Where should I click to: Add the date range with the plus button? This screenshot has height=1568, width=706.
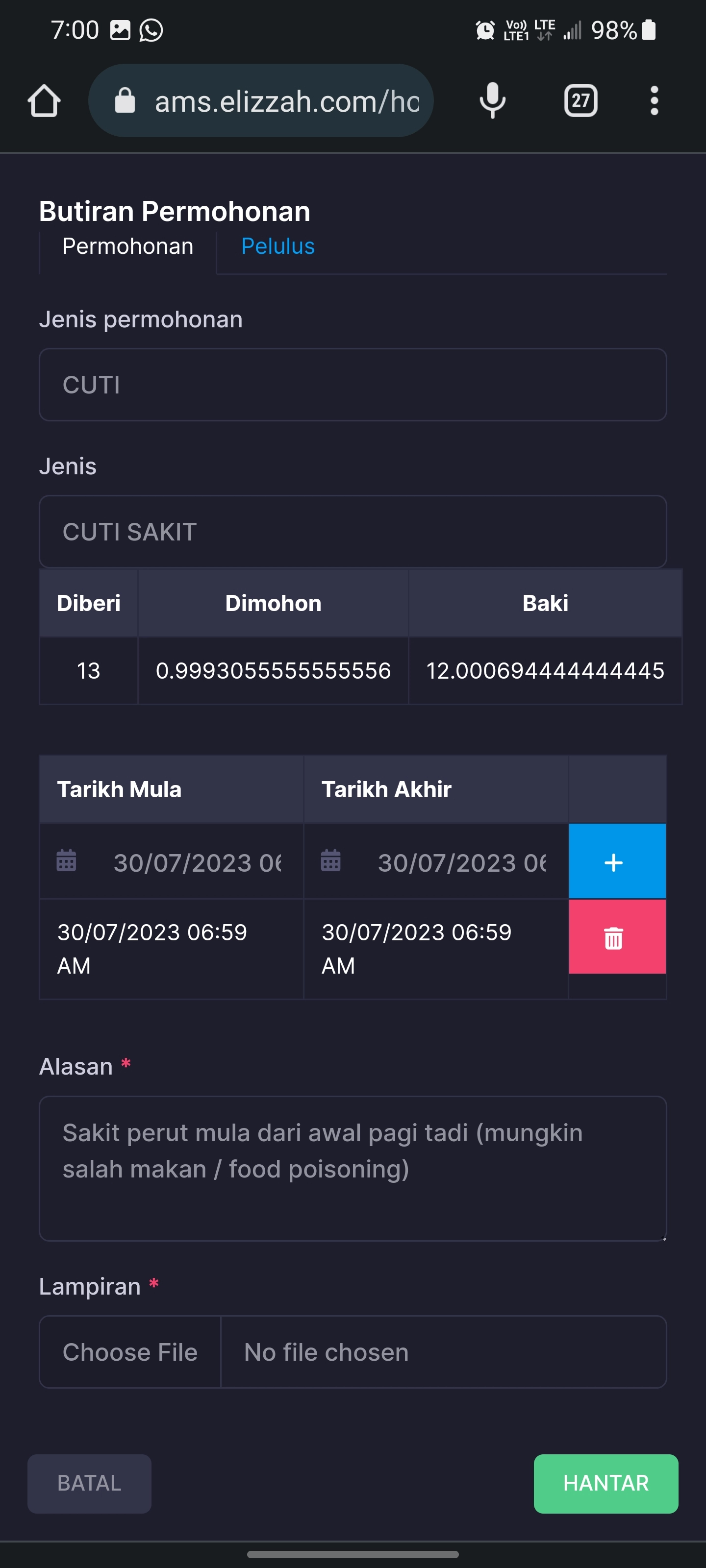(x=616, y=861)
